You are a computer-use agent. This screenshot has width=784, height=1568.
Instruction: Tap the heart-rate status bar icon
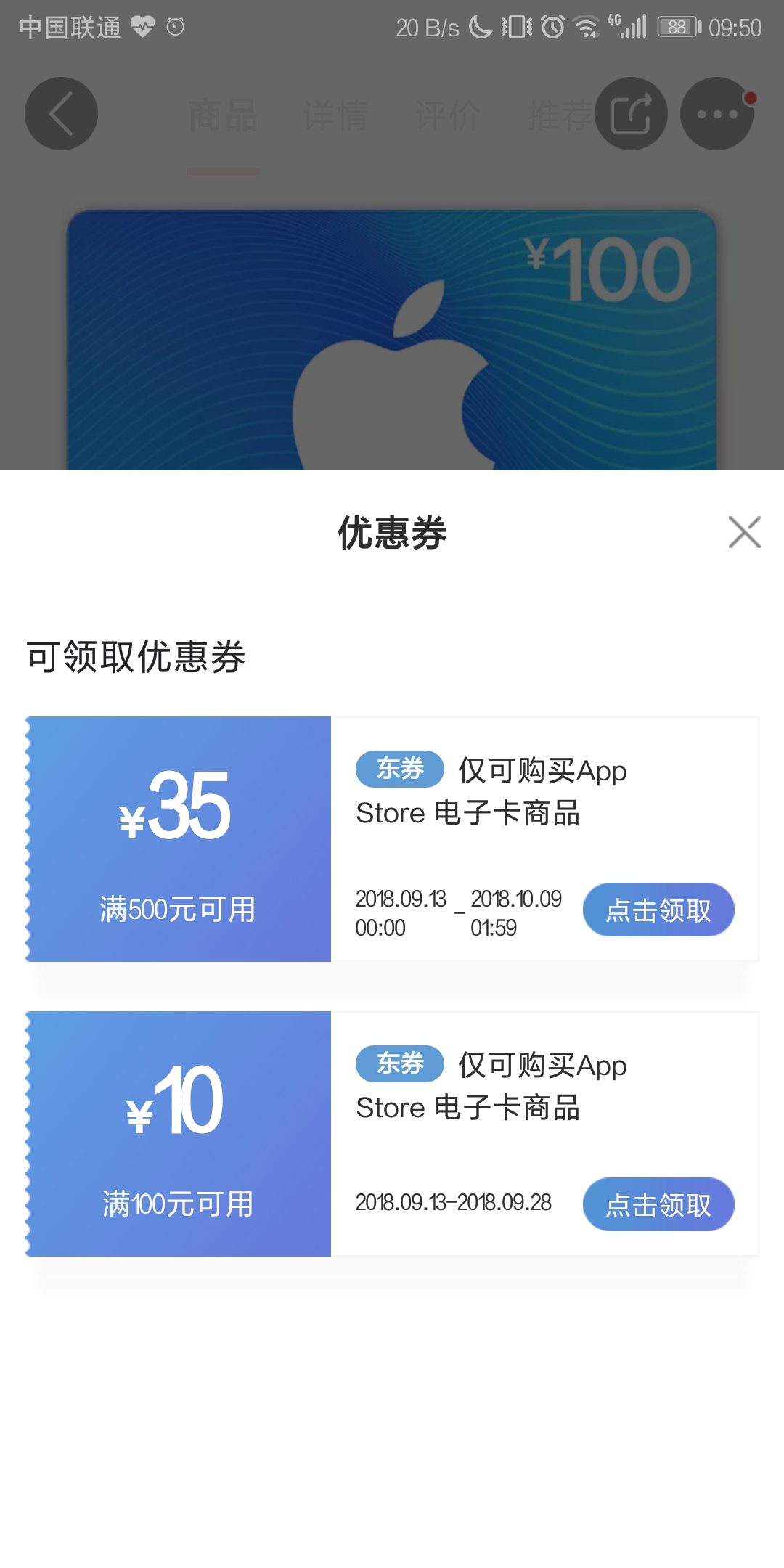[142, 26]
